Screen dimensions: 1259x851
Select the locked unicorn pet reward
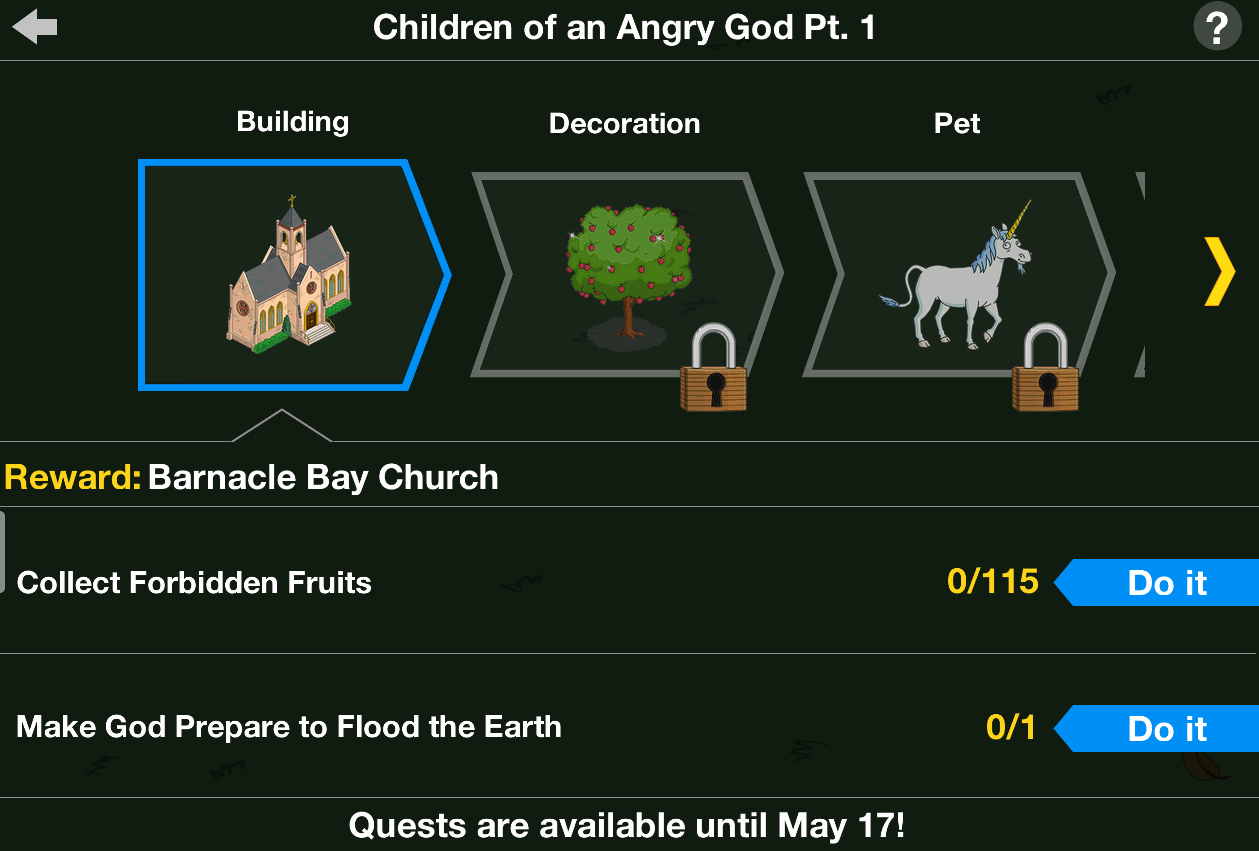coord(958,275)
